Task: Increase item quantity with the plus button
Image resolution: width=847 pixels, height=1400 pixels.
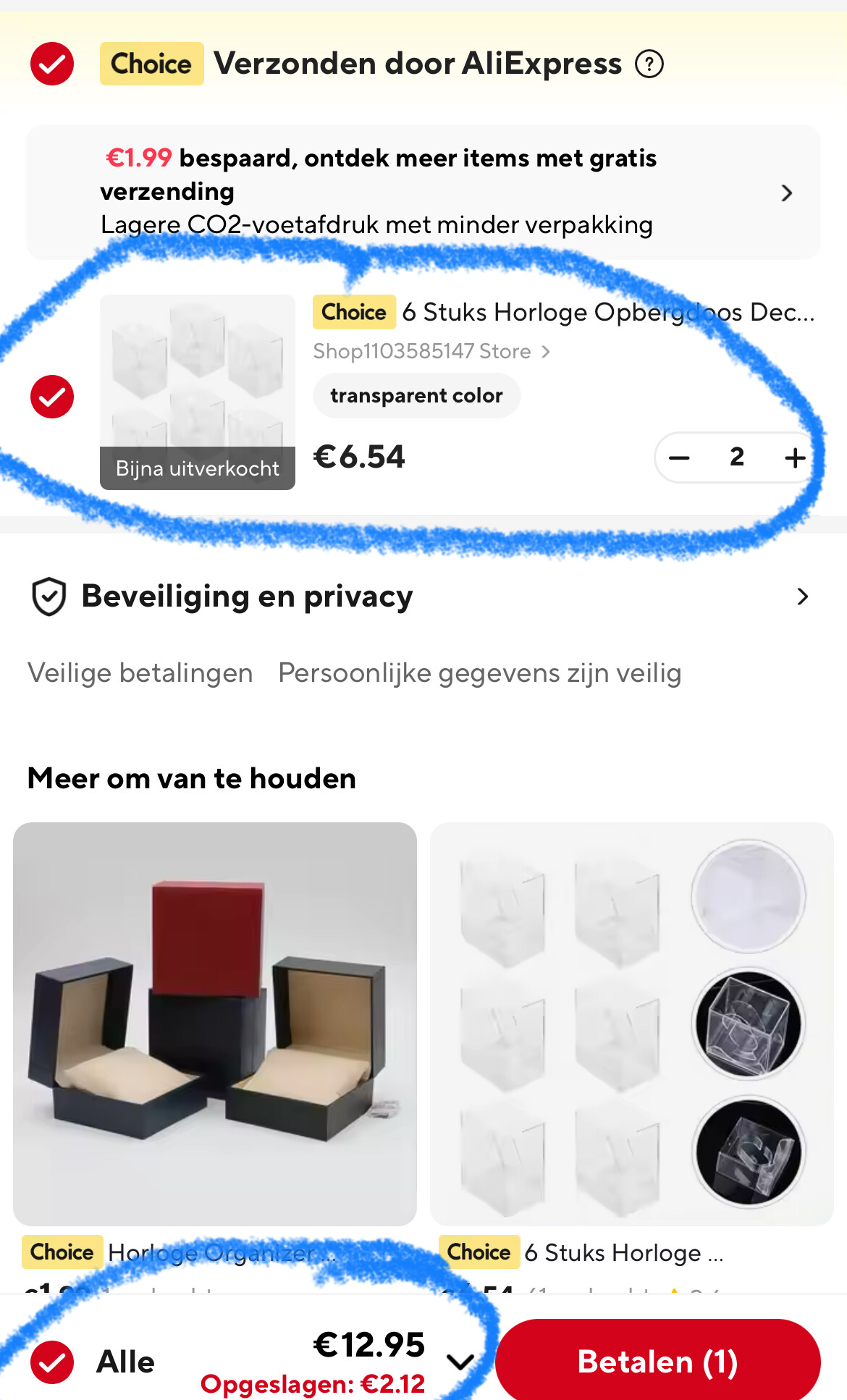Action: [x=795, y=457]
